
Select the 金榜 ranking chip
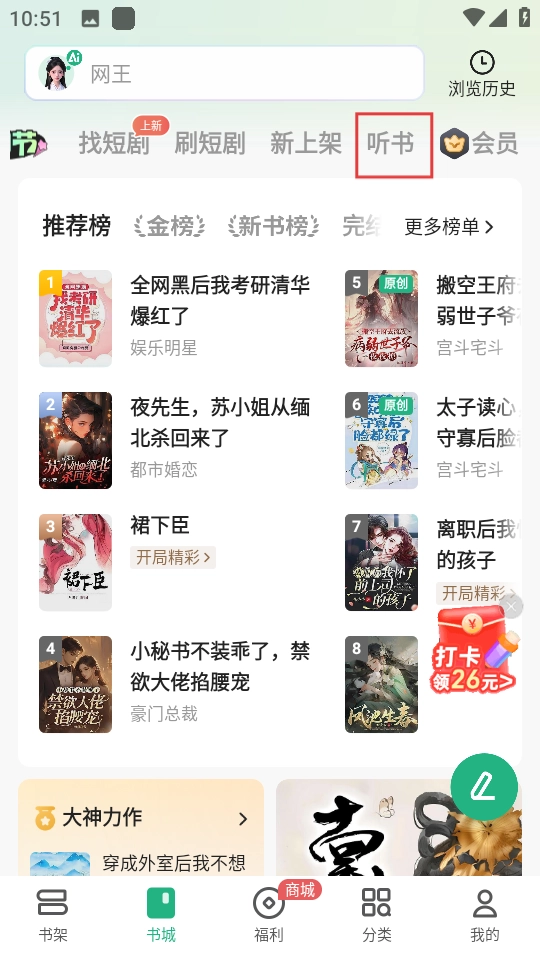click(170, 227)
